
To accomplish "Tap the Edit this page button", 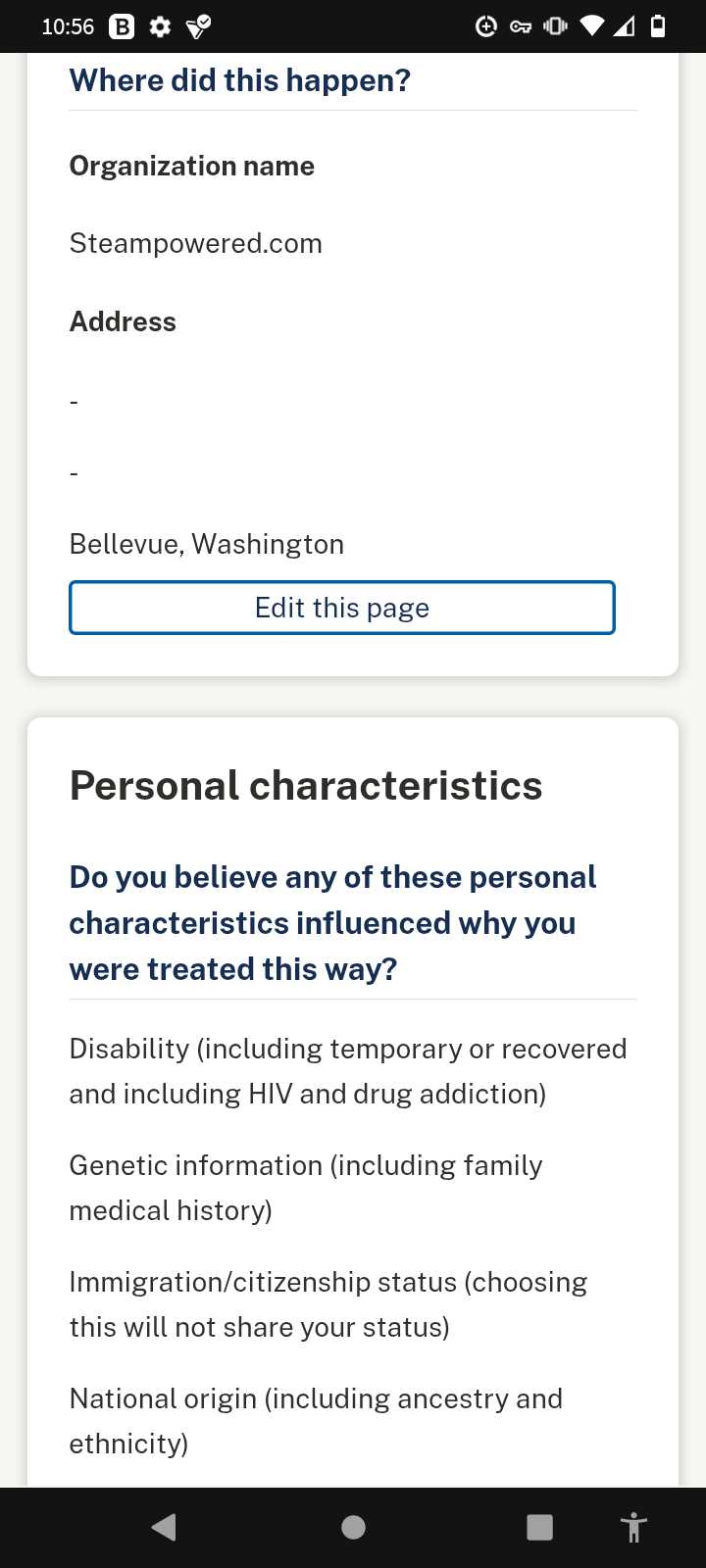I will pyautogui.click(x=342, y=608).
